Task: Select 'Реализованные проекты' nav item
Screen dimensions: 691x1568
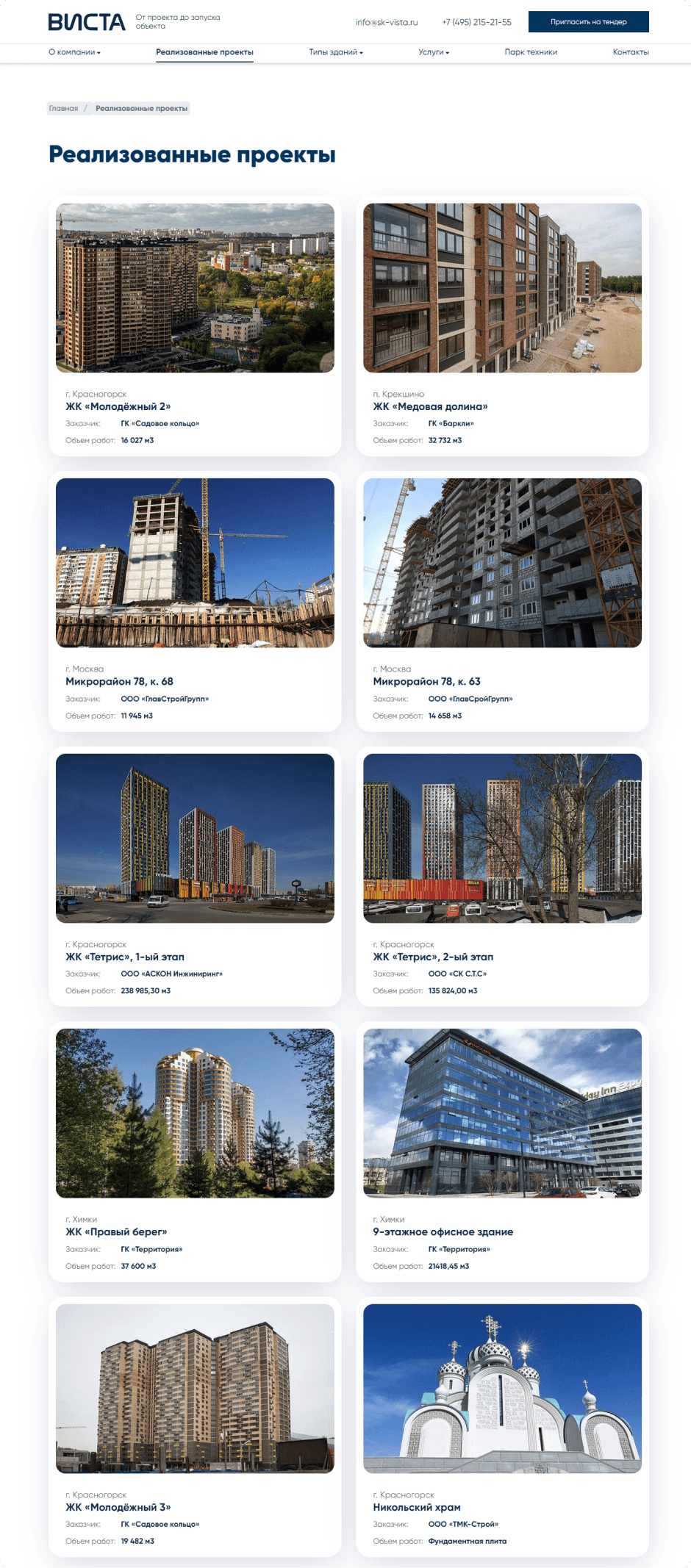Action: point(204,52)
